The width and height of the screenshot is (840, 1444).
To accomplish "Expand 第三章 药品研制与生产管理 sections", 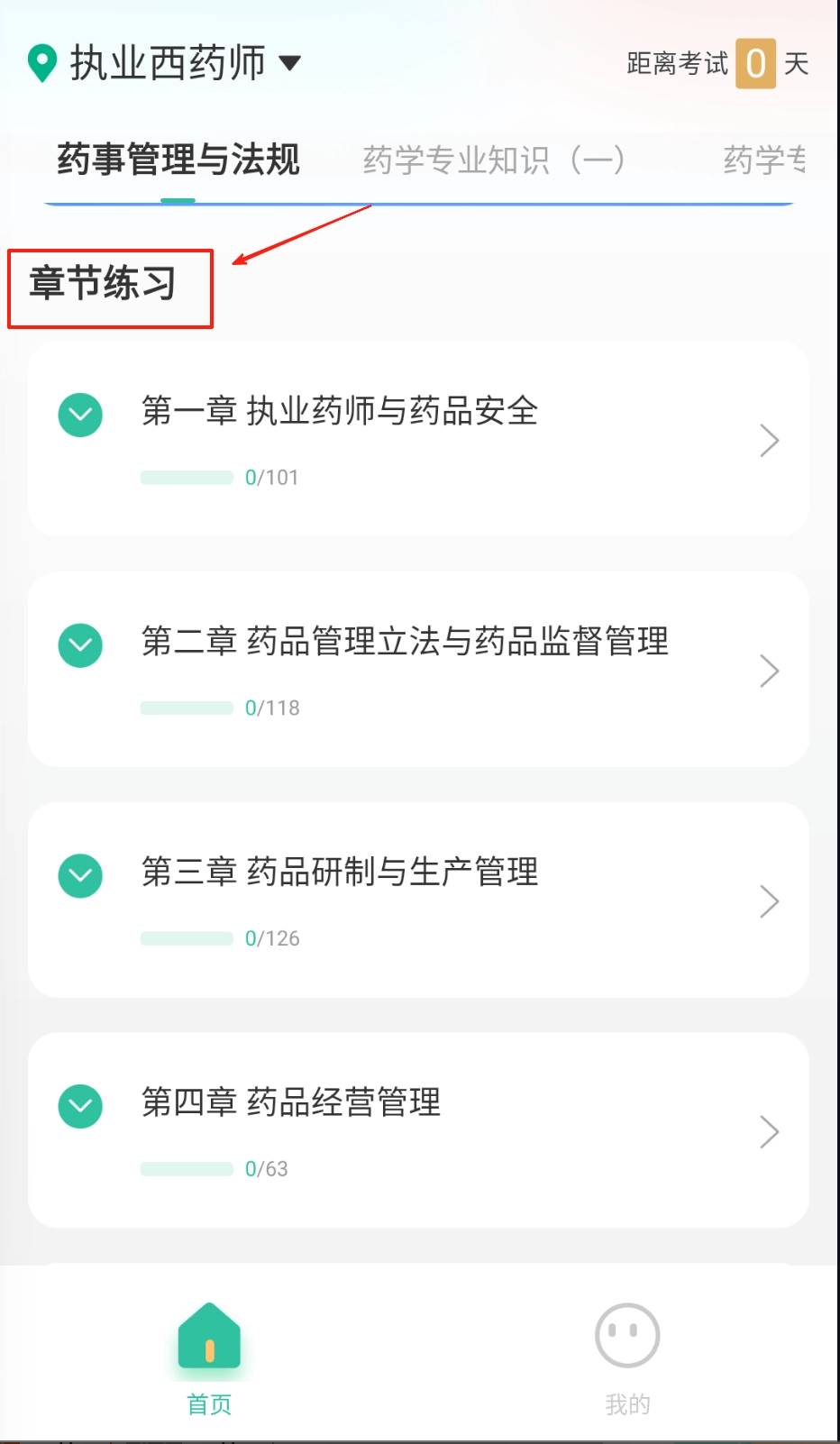I will pos(80,876).
